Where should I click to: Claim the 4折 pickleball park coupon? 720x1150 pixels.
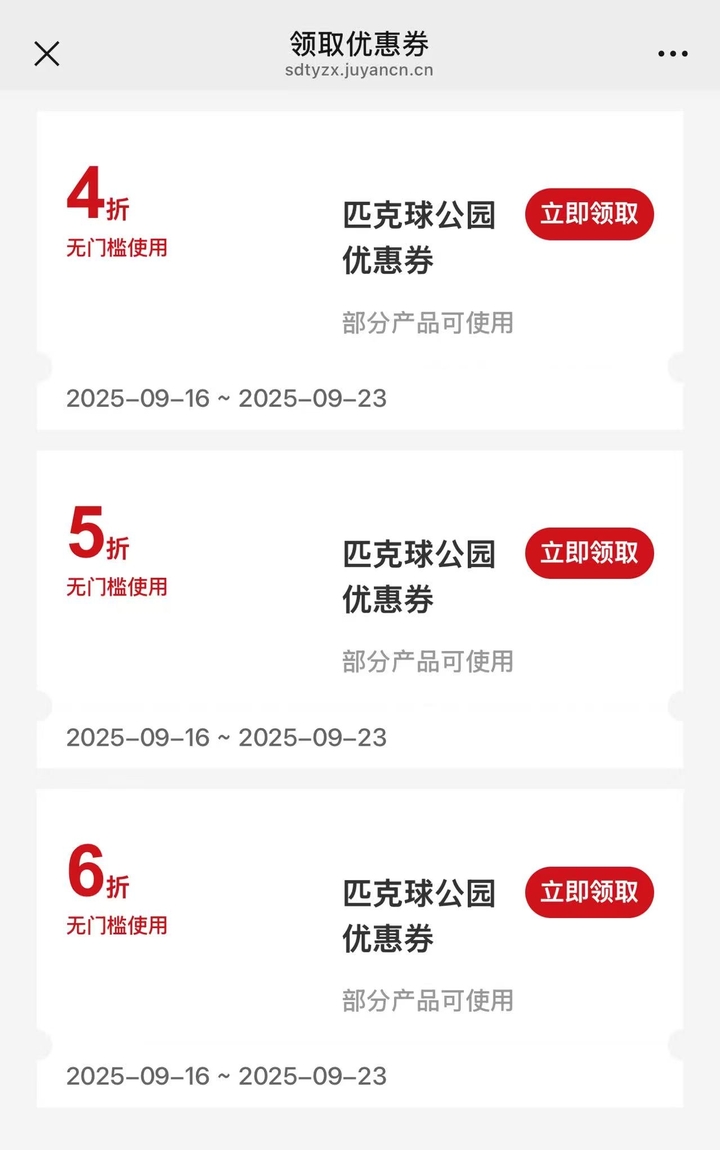(589, 214)
